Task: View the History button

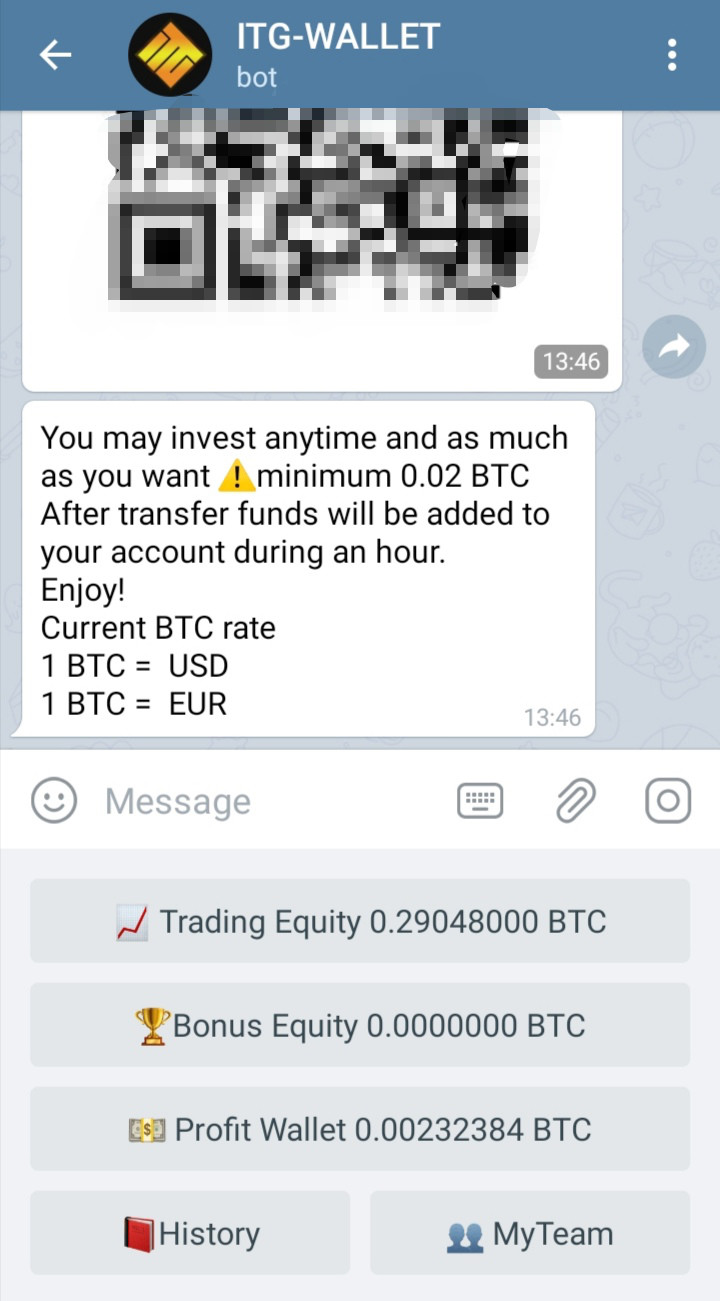Action: pos(190,1233)
